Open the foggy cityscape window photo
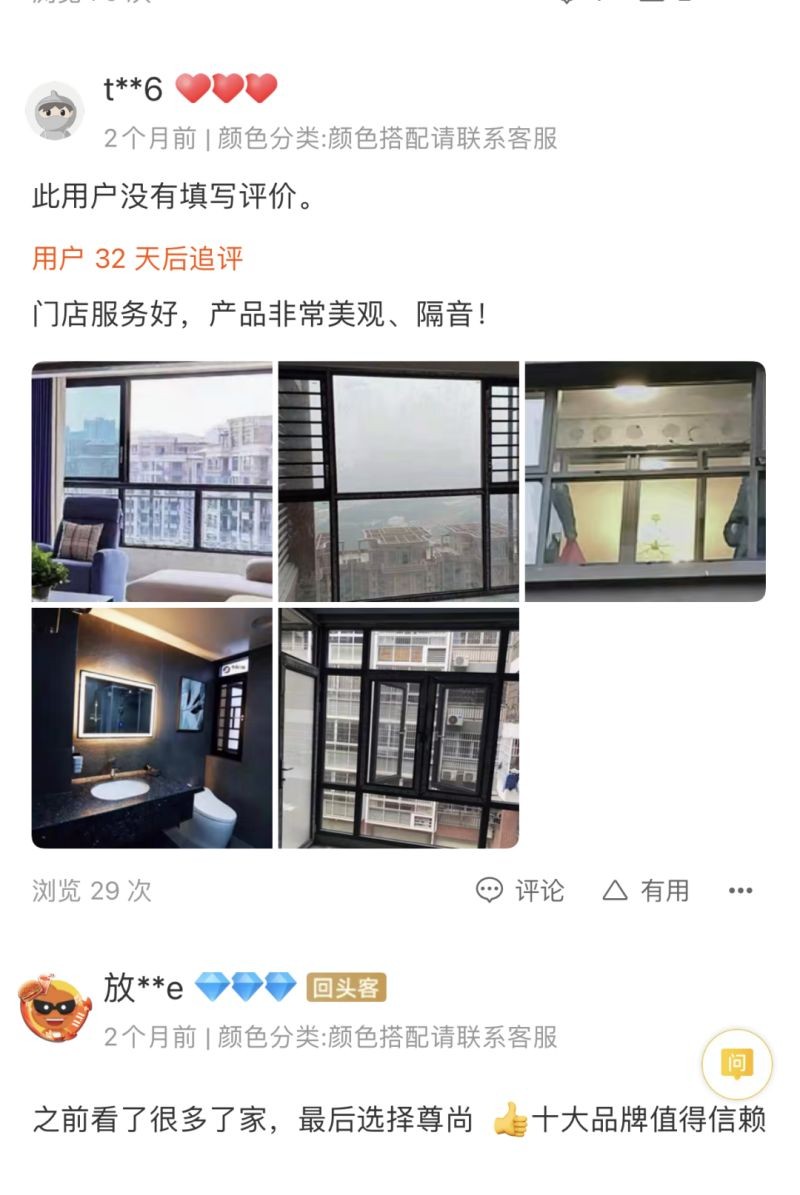The height and width of the screenshot is (1195, 800). pyautogui.click(x=398, y=481)
